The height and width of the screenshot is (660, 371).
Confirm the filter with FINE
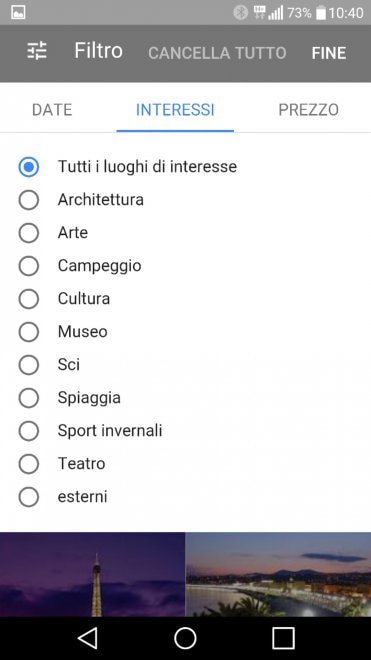click(329, 53)
